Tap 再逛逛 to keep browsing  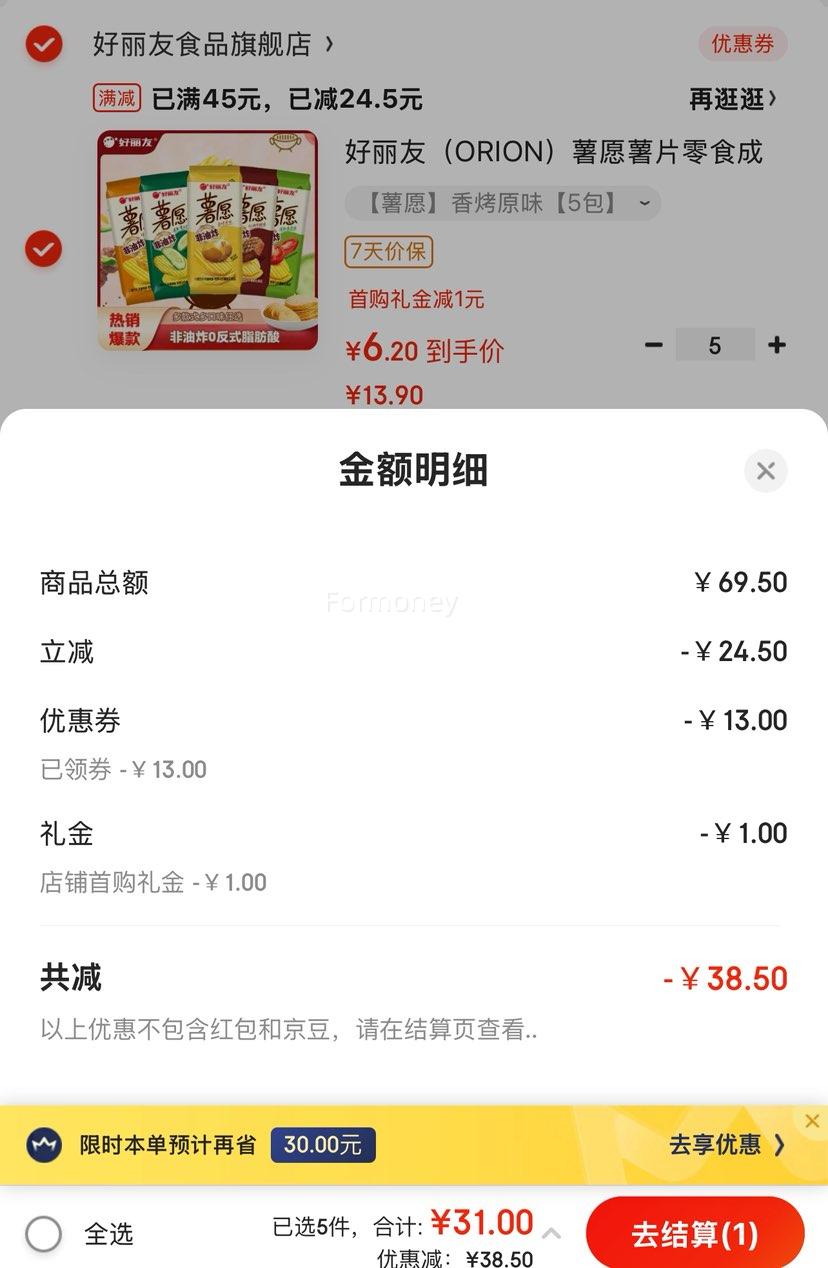732,99
